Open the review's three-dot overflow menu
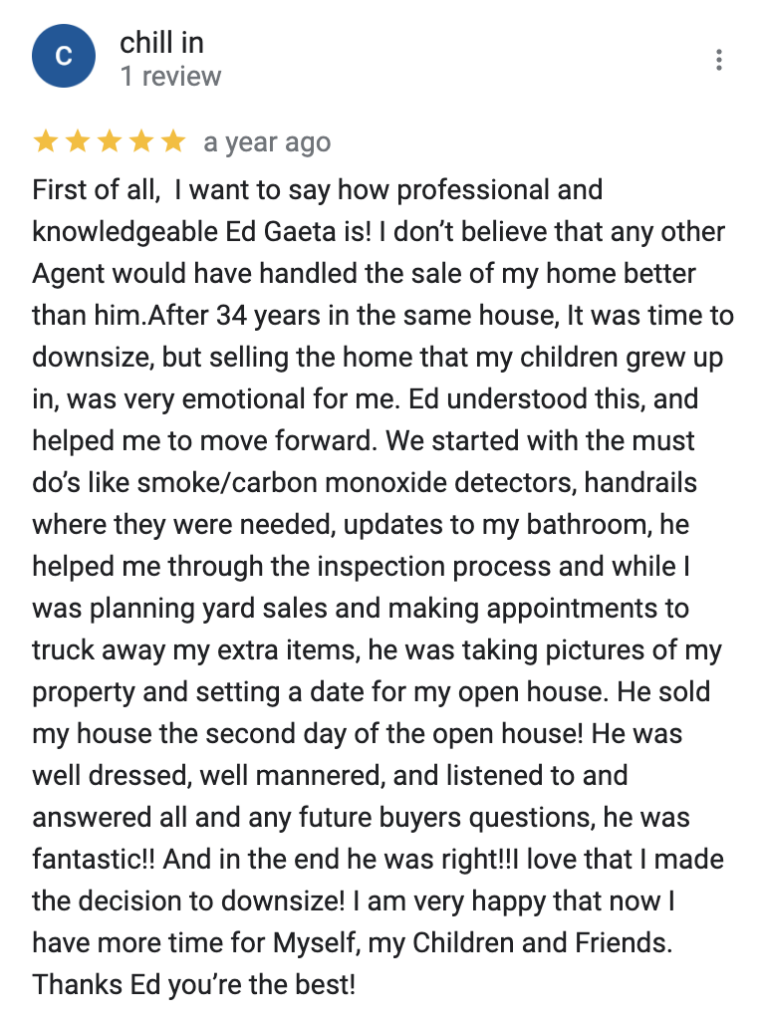This screenshot has width=763, height=1024. [719, 60]
